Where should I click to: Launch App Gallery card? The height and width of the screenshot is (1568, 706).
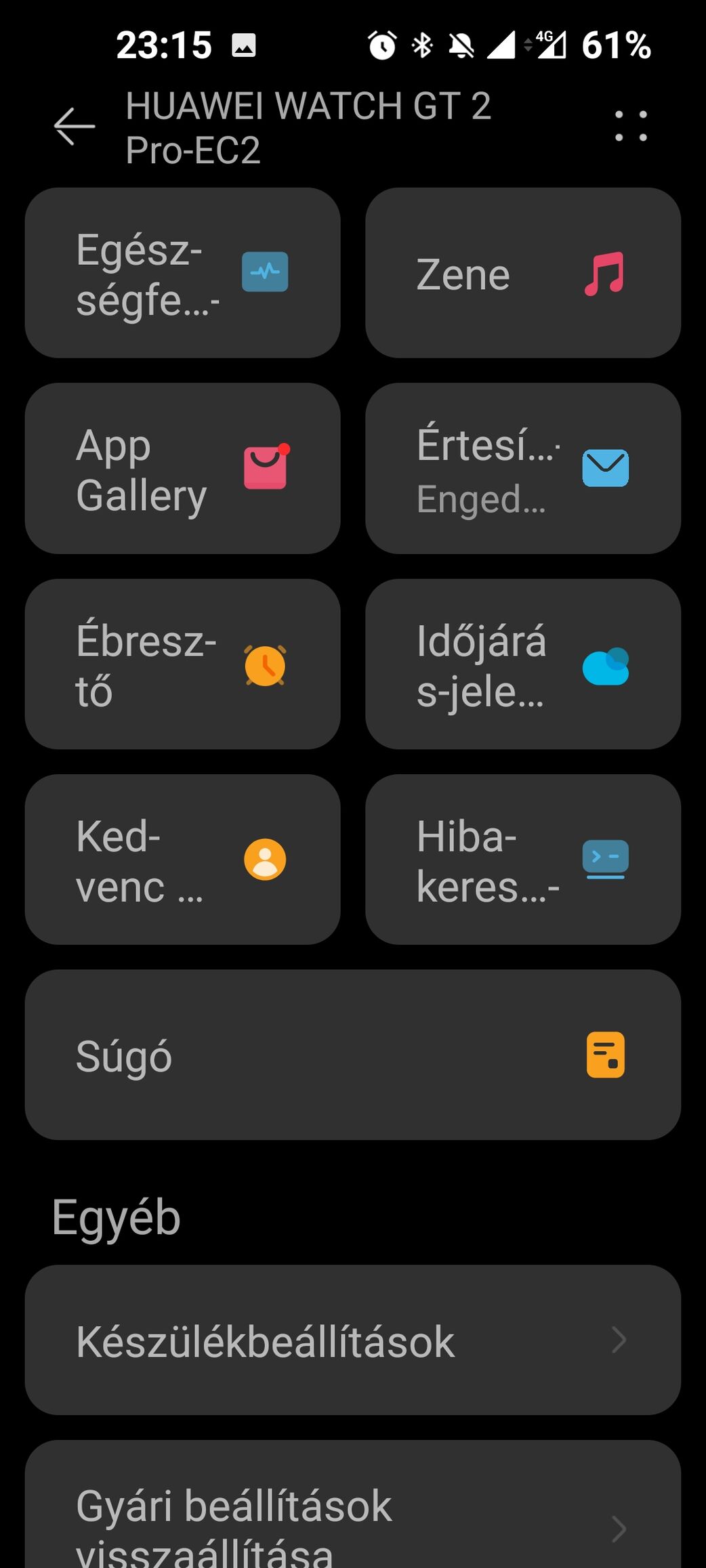click(x=182, y=468)
